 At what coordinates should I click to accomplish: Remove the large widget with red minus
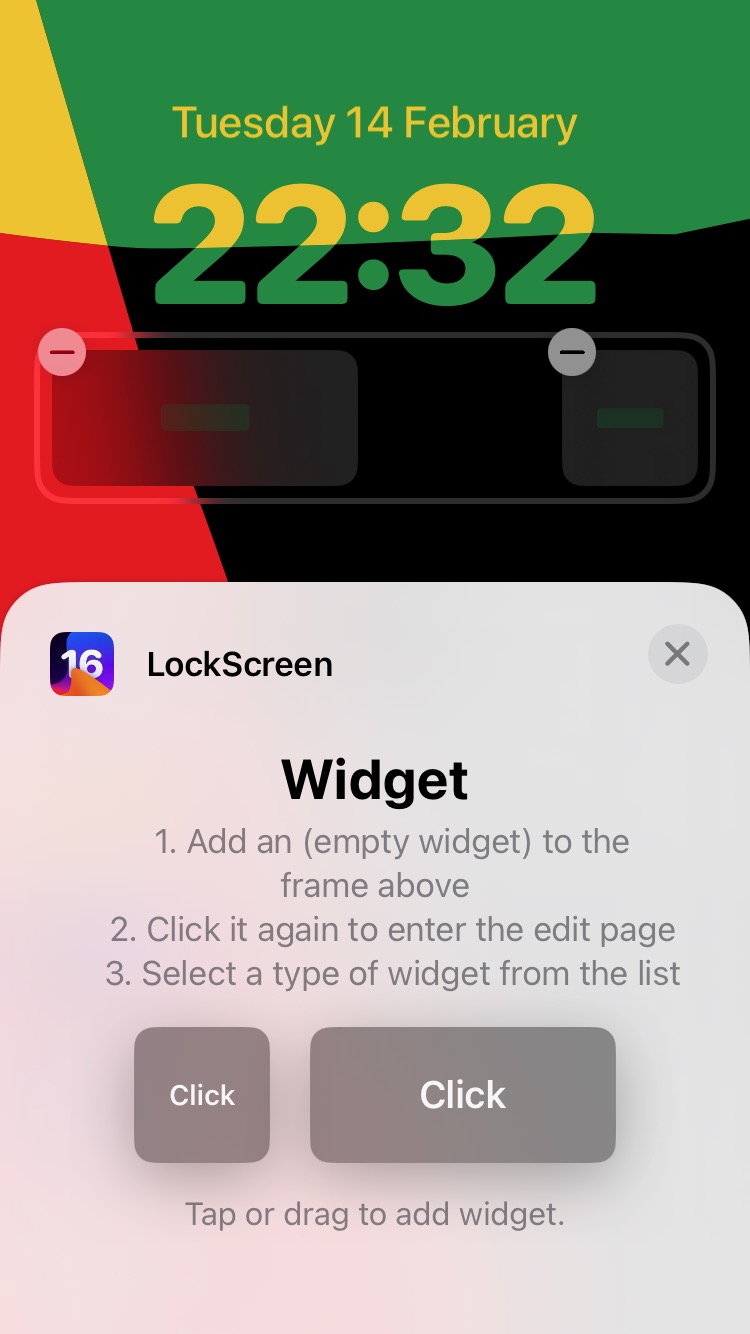pos(62,352)
